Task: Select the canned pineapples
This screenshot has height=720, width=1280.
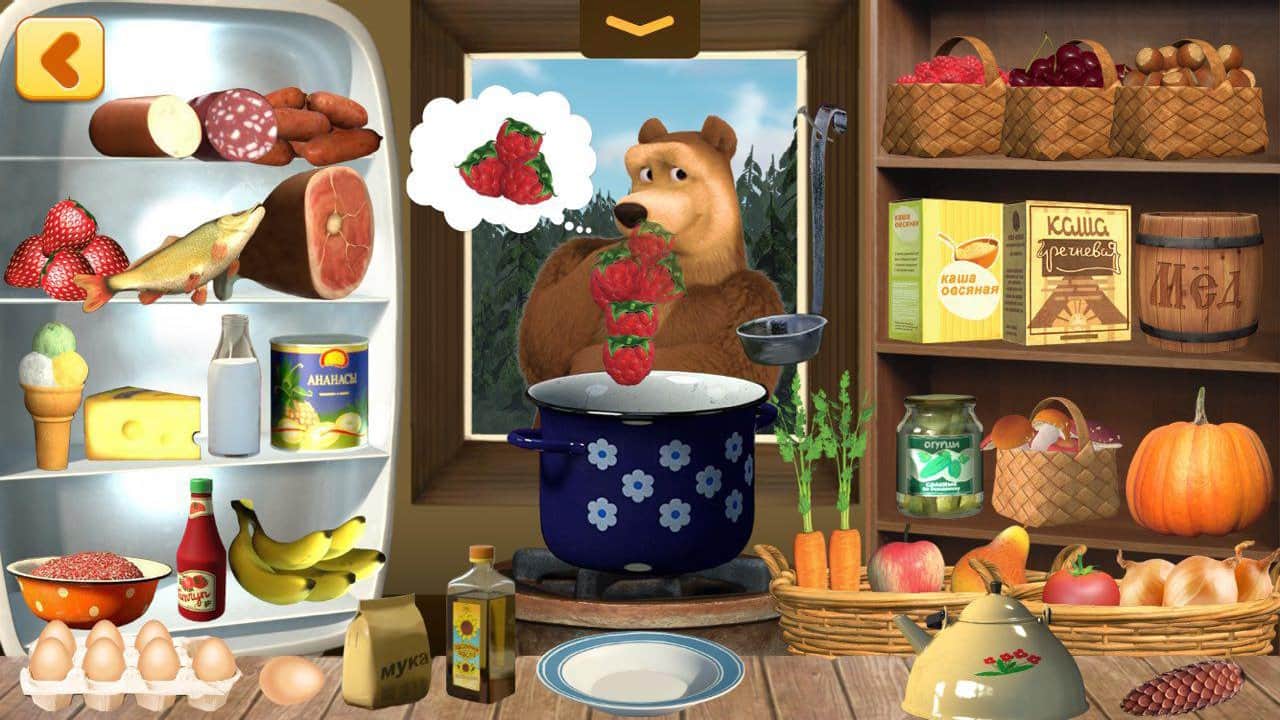Action: tap(319, 392)
